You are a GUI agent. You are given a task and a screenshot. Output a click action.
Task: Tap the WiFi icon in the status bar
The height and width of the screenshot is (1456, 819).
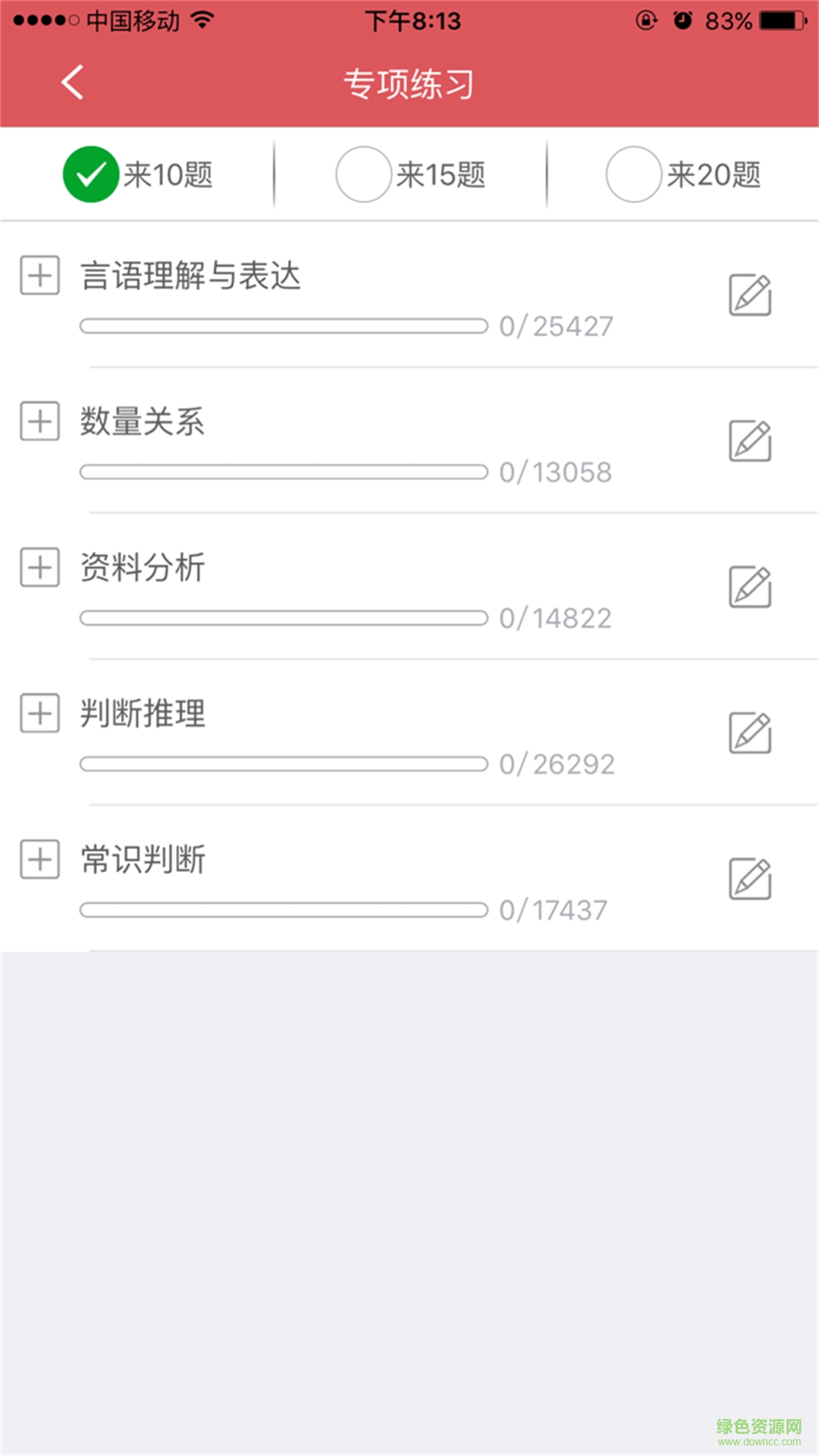203,20
